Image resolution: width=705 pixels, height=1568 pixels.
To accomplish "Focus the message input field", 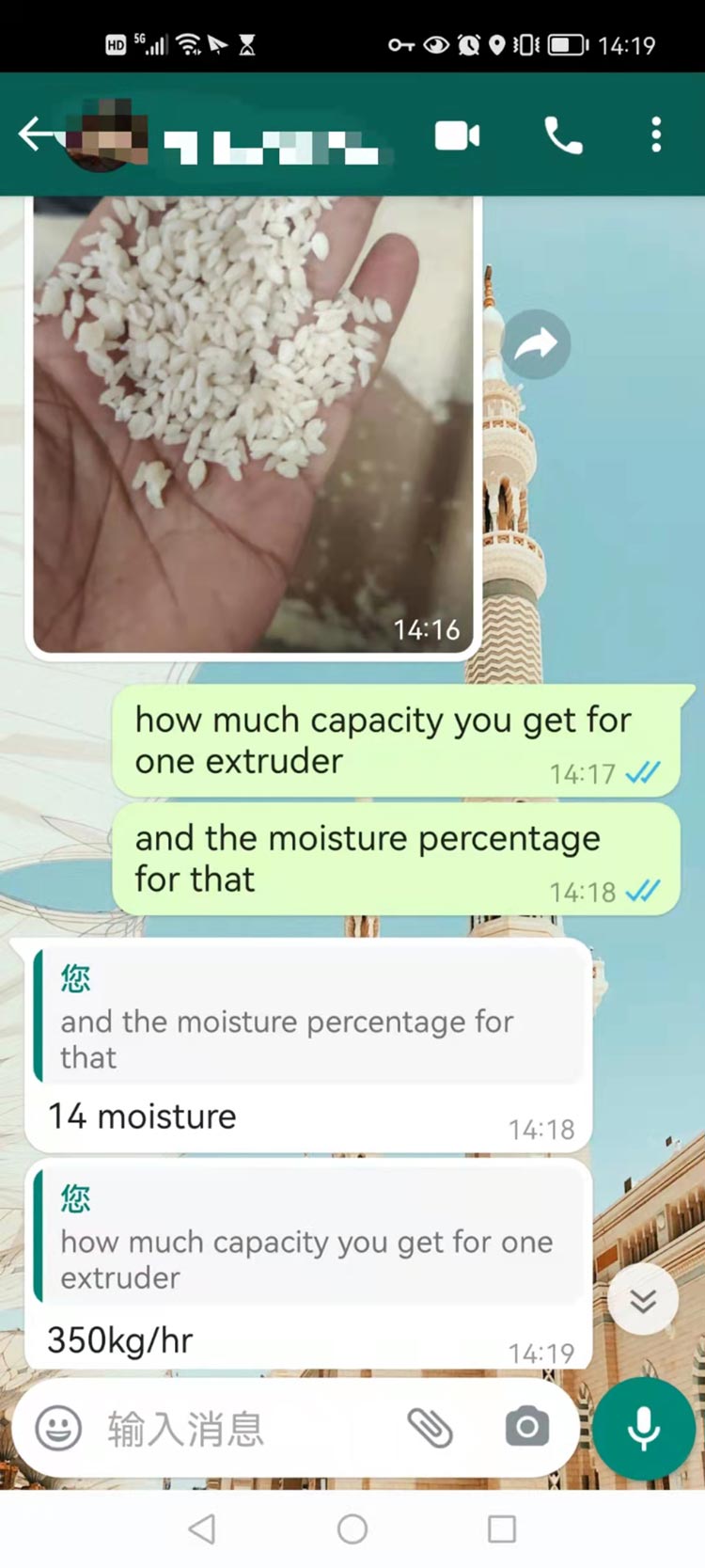I will click(x=244, y=1429).
